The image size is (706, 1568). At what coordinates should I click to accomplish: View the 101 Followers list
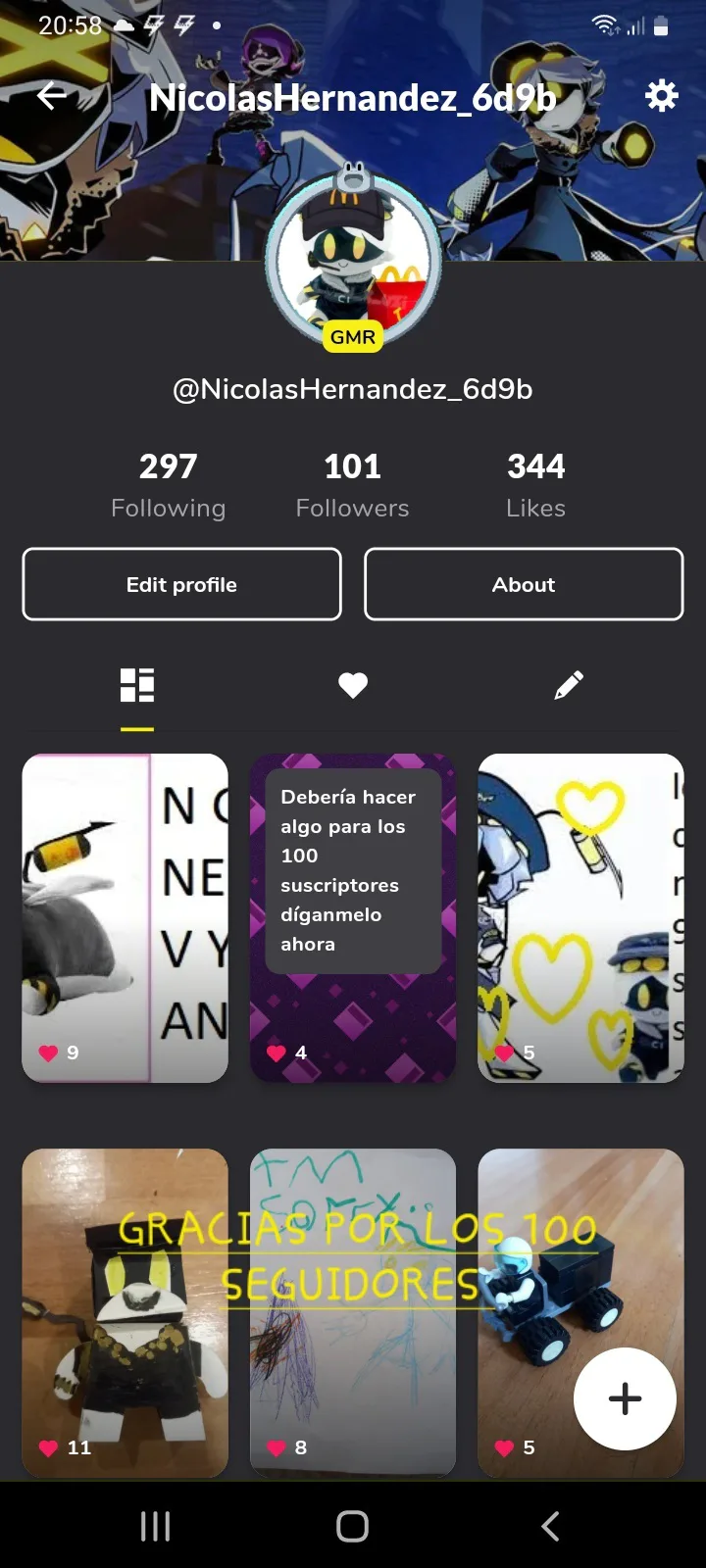point(352,485)
